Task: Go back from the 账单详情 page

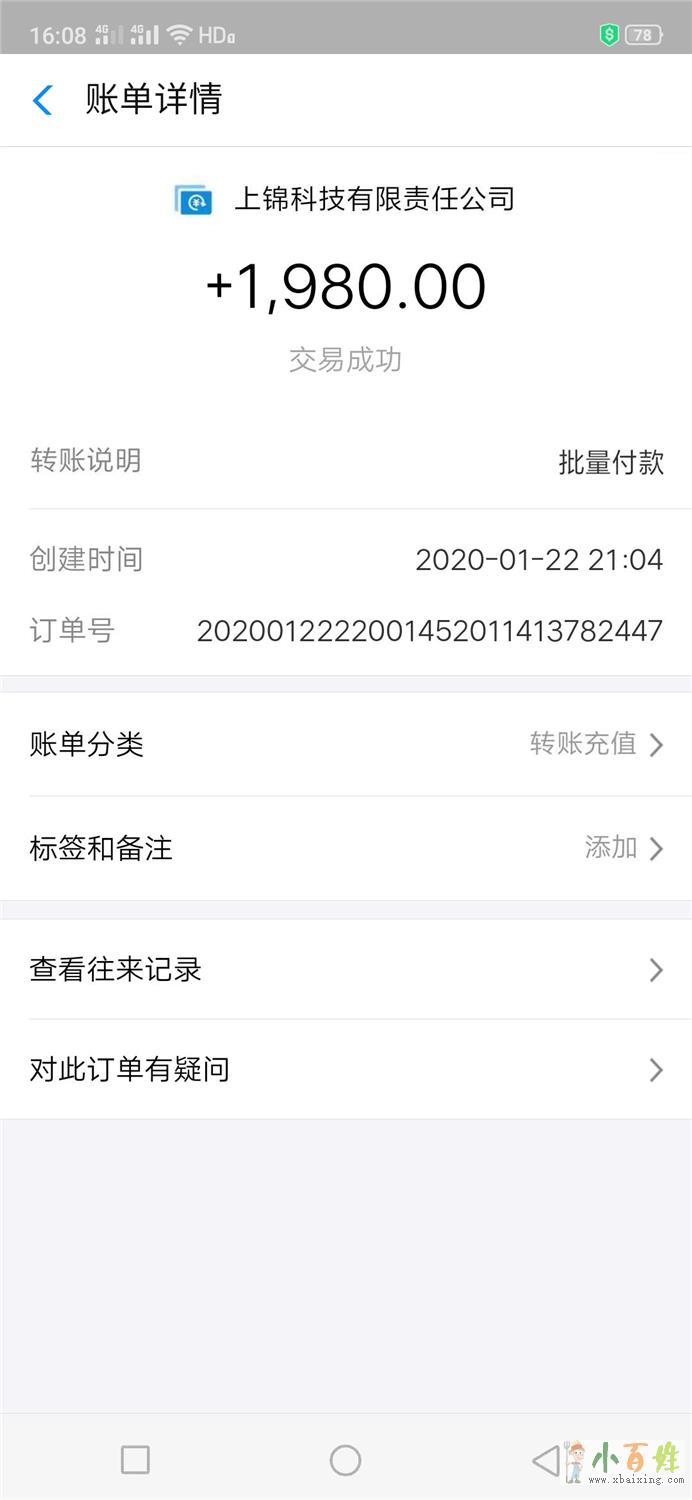Action: point(43,100)
